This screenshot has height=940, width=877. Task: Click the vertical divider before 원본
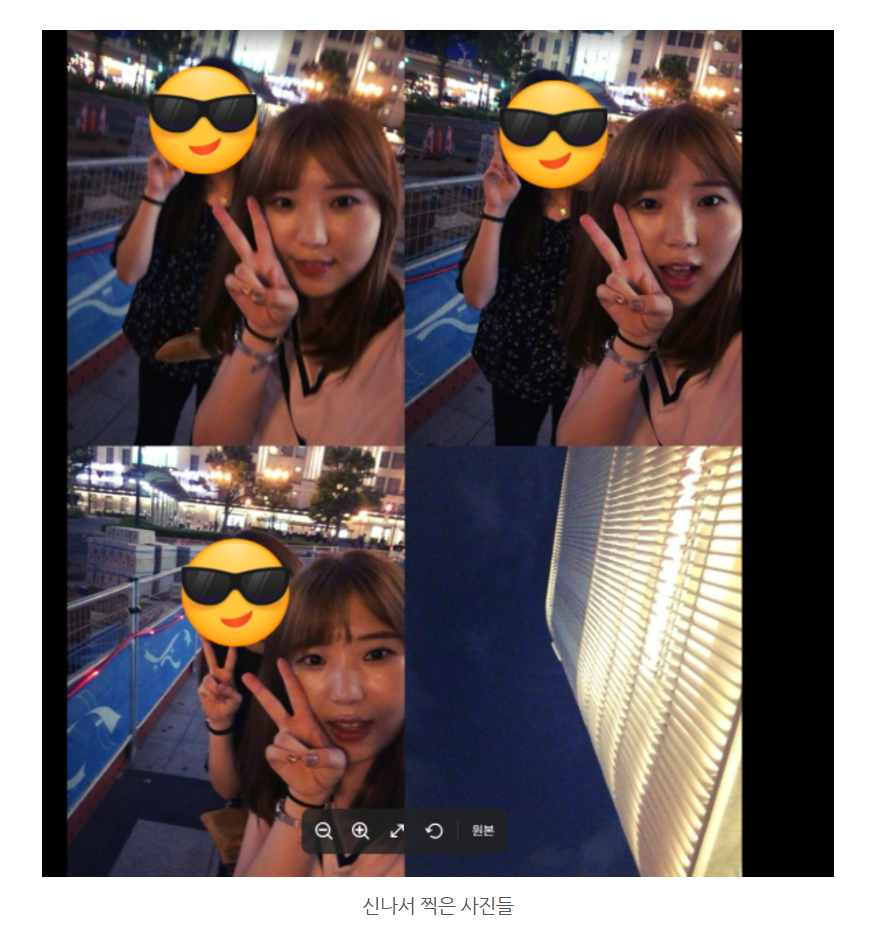(458, 829)
